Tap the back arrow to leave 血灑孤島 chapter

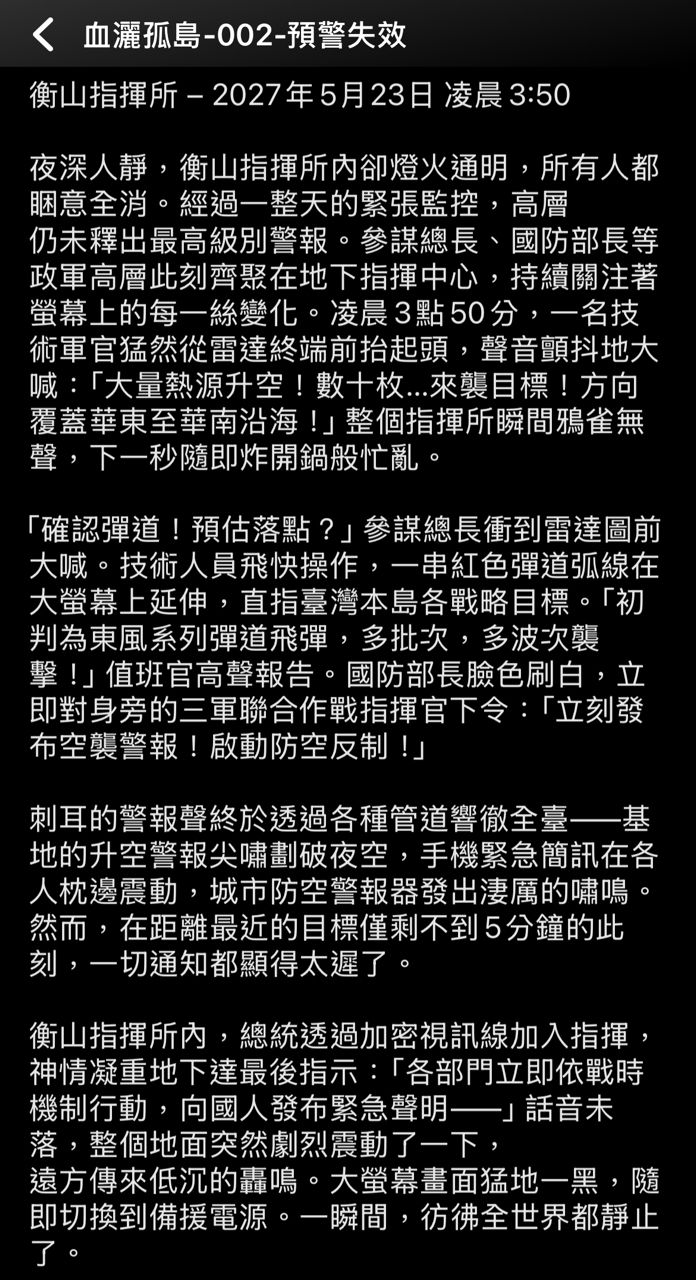click(42, 35)
